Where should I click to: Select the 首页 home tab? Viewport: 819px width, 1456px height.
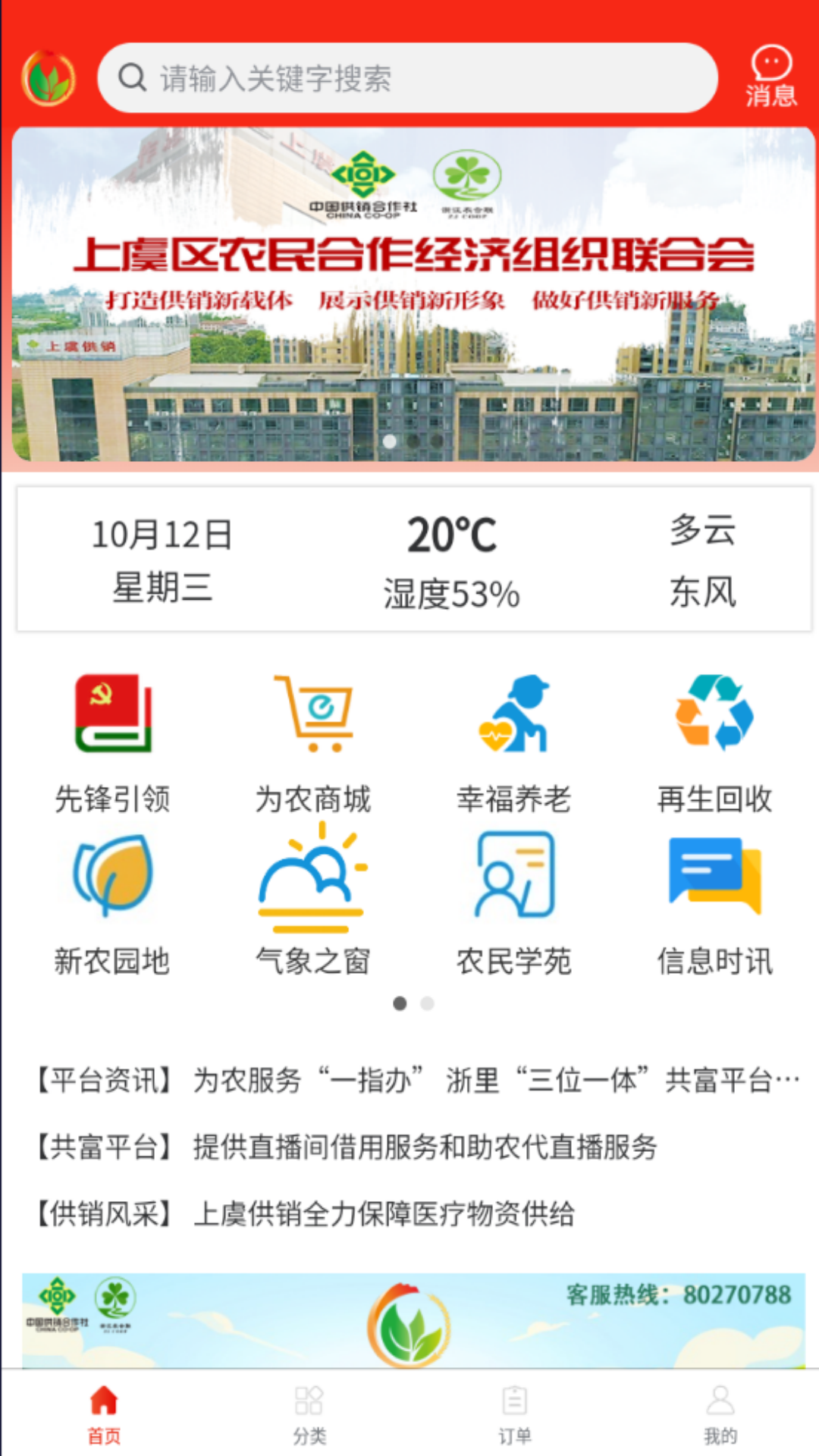[104, 1415]
